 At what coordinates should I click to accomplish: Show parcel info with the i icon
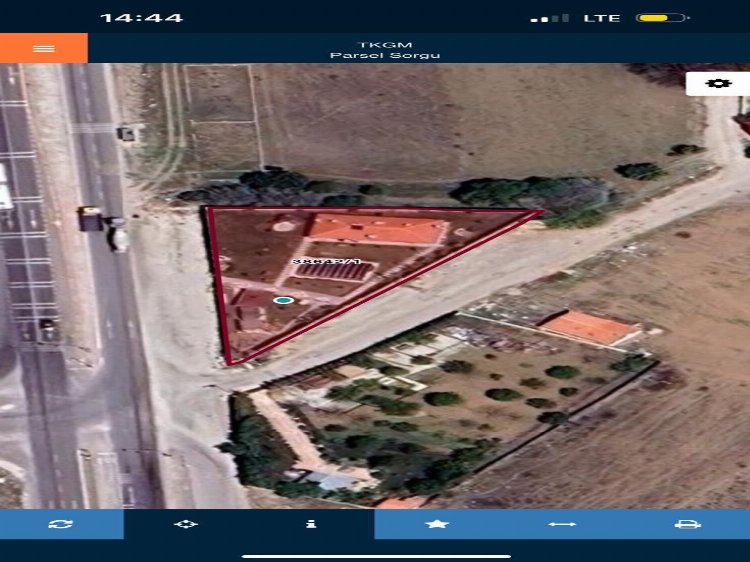[311, 524]
